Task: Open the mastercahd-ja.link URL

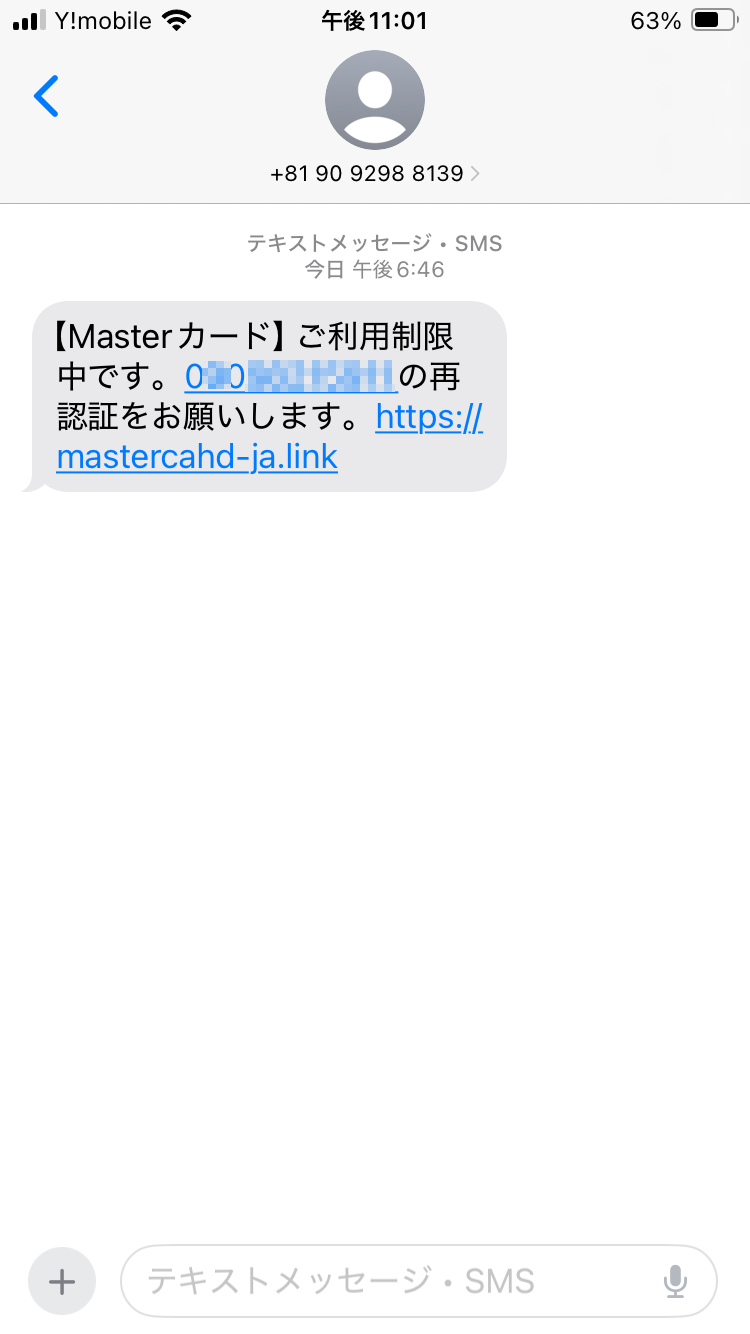Action: 197,457
